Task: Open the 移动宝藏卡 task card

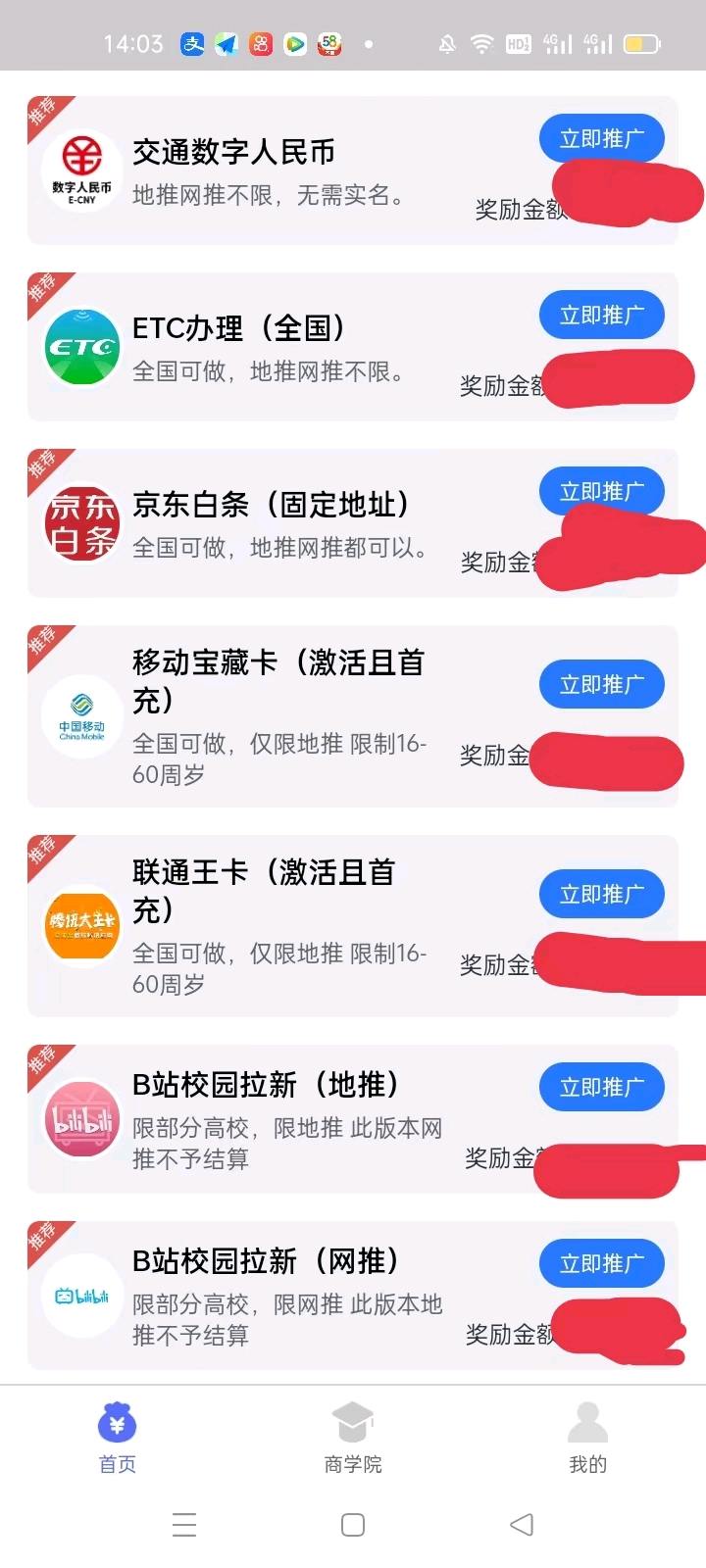Action: tap(353, 716)
